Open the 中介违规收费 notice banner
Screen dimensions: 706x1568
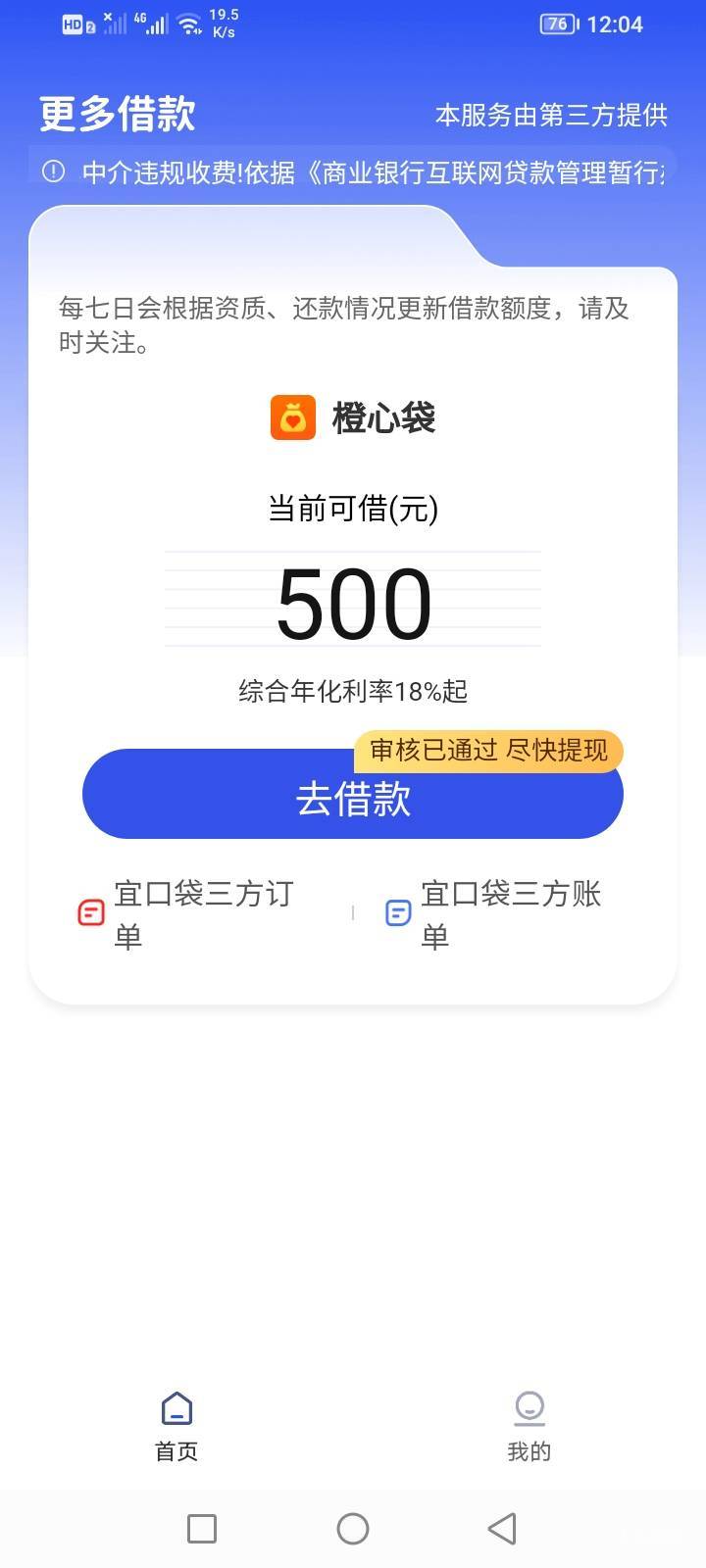[353, 172]
